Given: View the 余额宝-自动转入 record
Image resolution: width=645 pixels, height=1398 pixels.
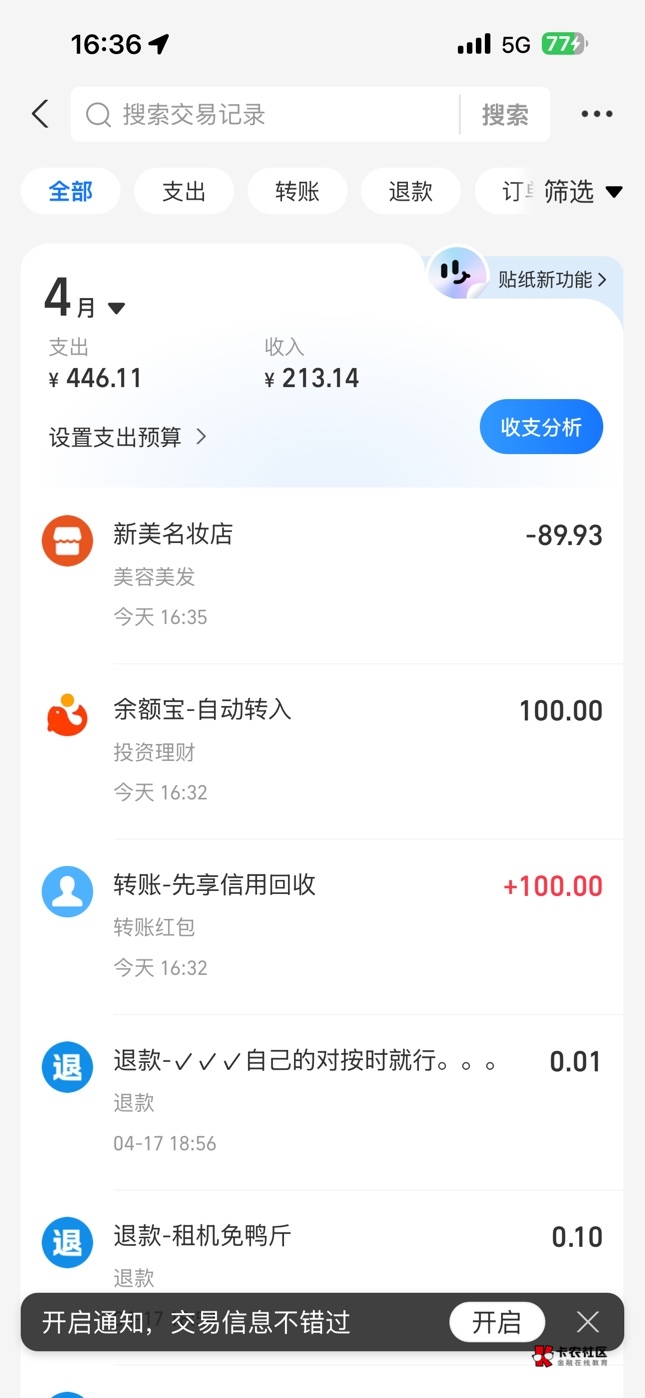Looking at the screenshot, I should (x=322, y=750).
